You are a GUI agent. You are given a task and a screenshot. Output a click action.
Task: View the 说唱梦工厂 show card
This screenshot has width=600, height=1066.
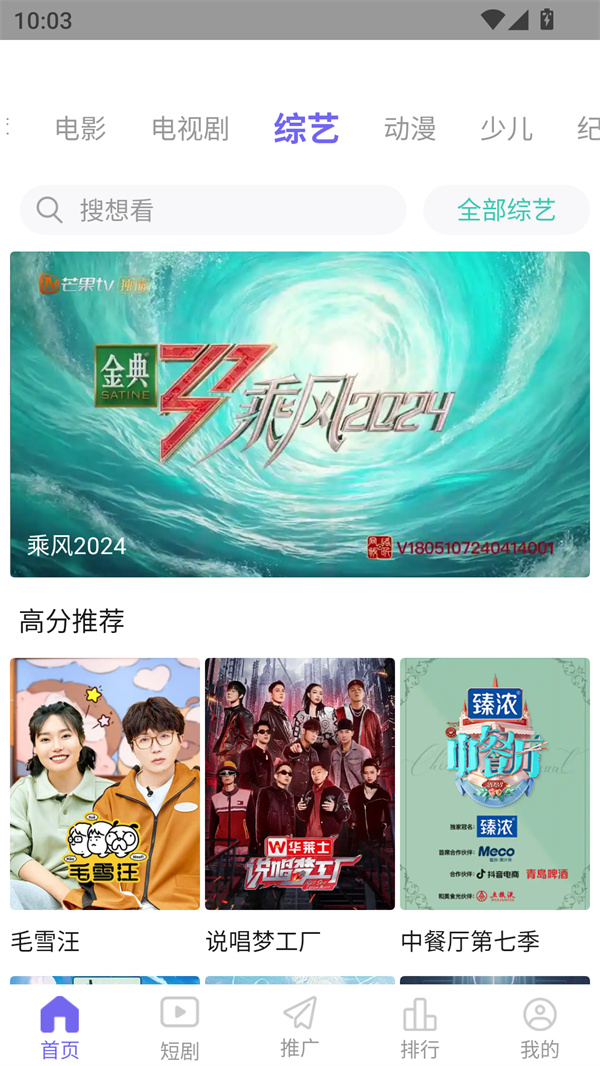tap(300, 784)
